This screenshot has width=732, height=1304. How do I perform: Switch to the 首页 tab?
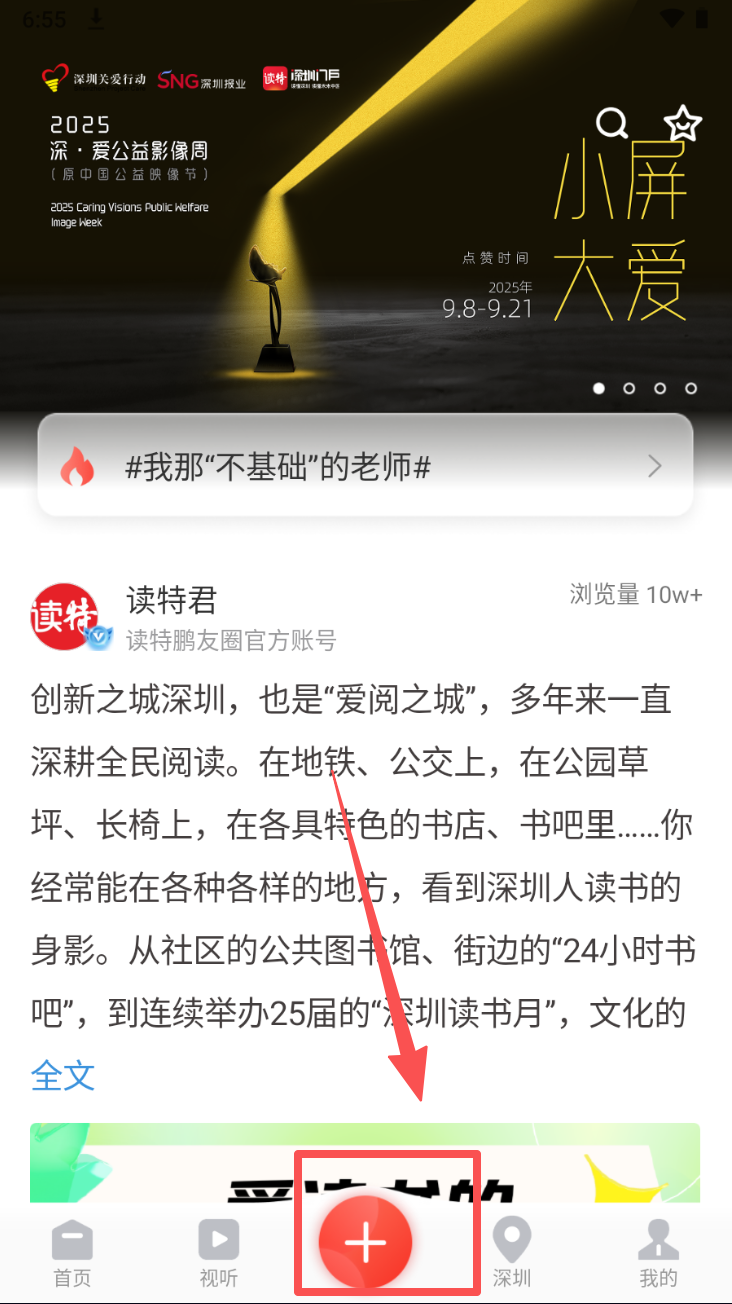click(72, 1254)
